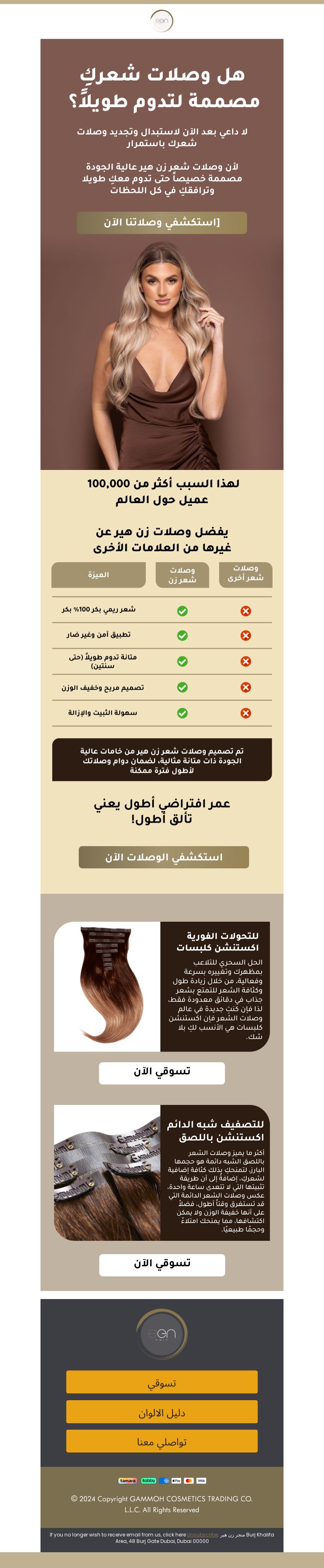Tap 'تواصلي معنا' to contact us

pos(161,1441)
